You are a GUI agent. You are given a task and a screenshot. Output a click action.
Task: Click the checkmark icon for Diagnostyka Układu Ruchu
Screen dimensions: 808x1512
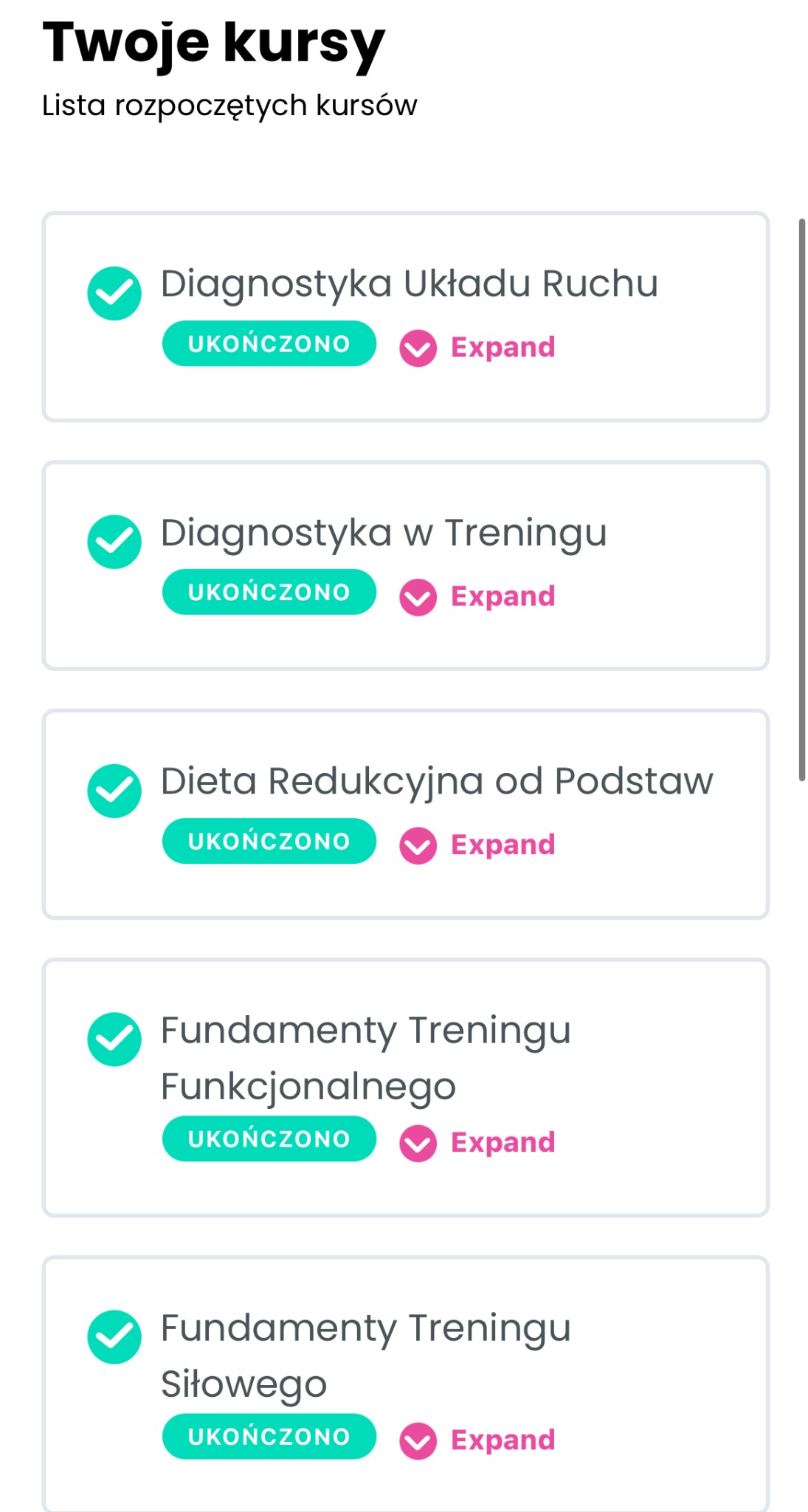click(114, 293)
